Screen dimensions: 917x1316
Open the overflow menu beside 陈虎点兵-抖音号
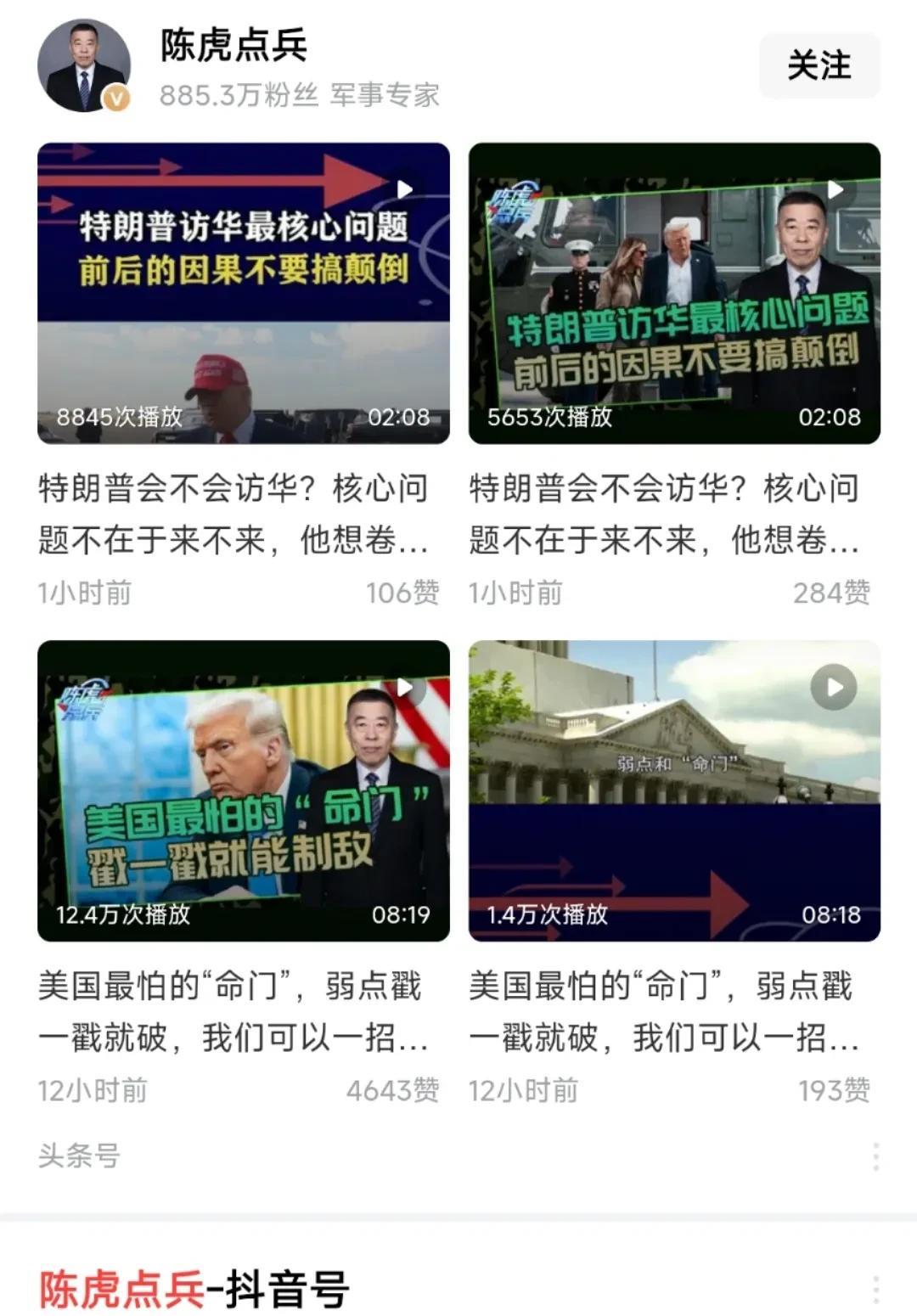(x=875, y=1289)
